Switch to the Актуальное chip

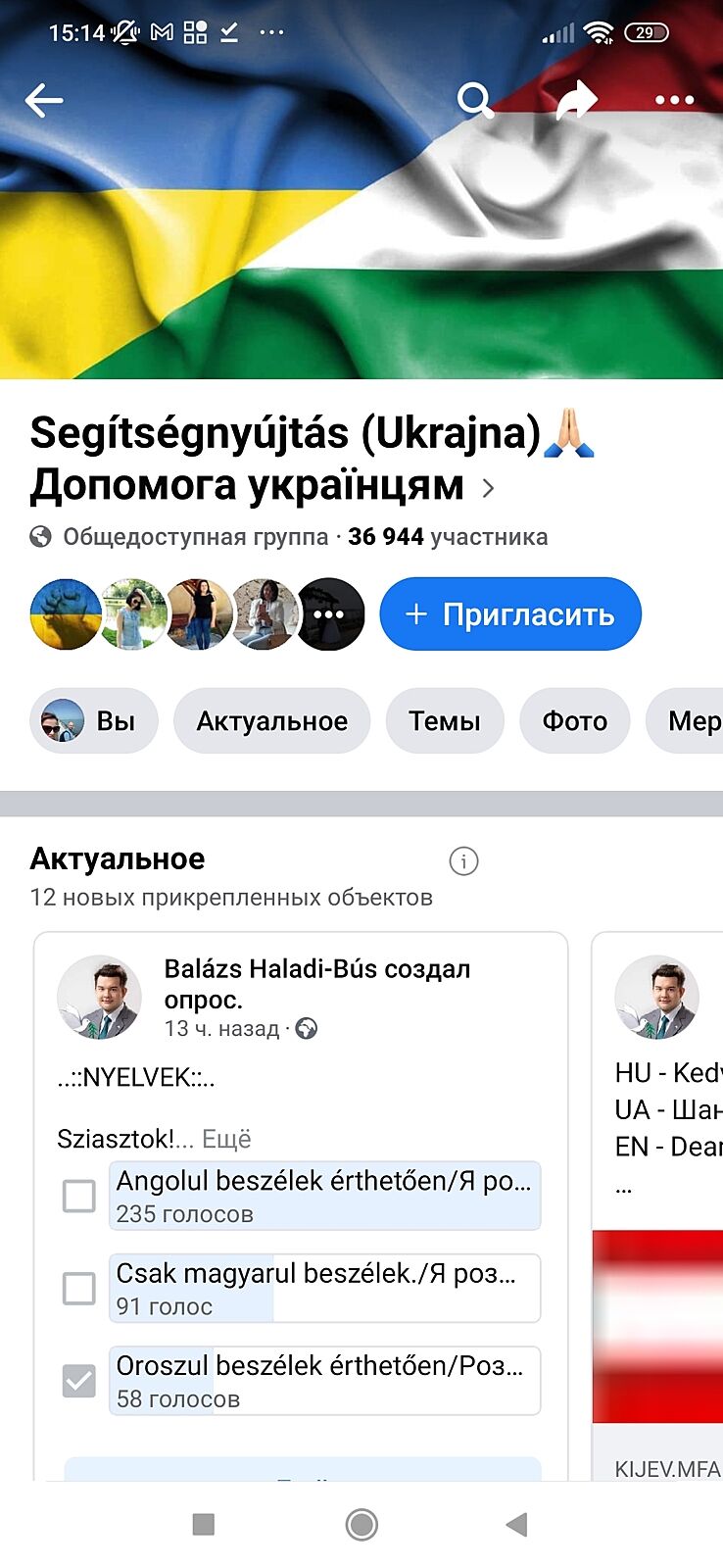click(x=271, y=721)
